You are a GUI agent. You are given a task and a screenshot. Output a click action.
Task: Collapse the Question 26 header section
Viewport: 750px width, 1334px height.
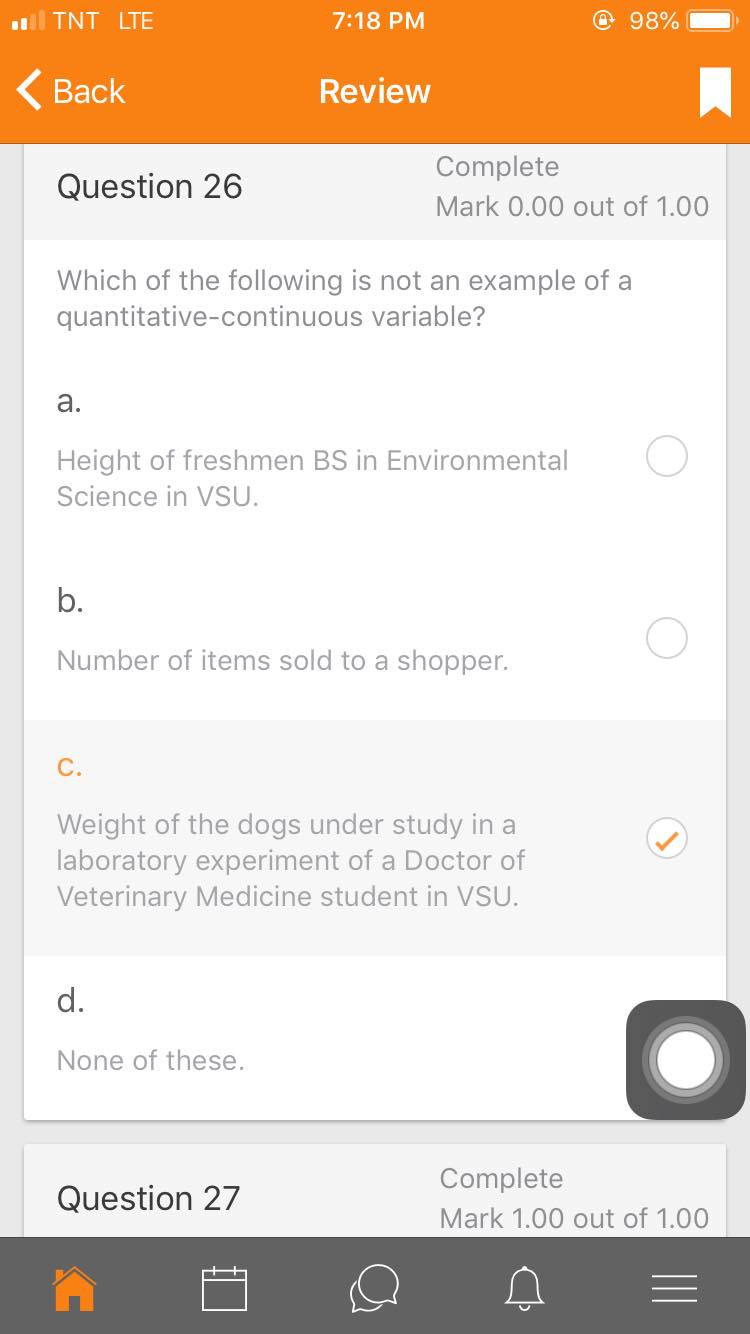click(374, 186)
